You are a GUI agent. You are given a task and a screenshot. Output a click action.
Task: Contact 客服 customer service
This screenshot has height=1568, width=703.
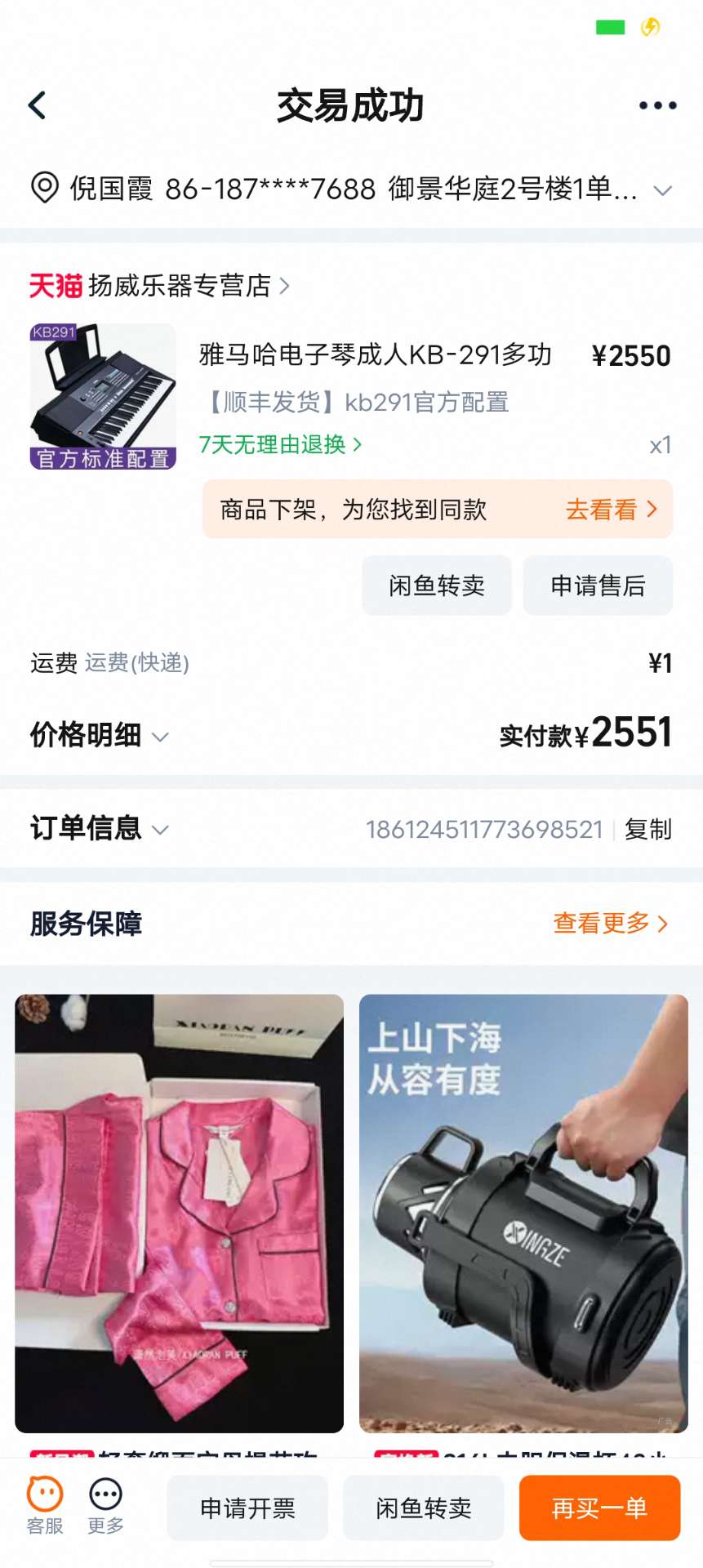coord(45,1507)
